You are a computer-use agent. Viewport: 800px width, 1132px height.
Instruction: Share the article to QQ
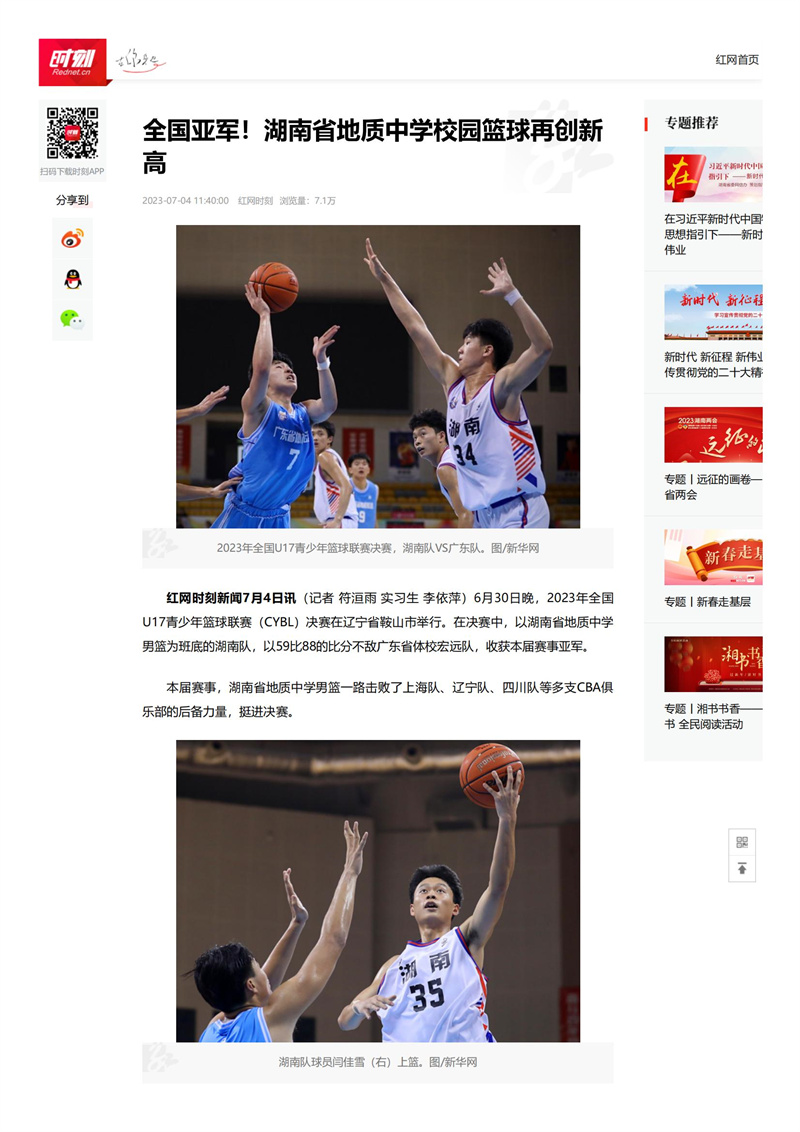tap(72, 279)
